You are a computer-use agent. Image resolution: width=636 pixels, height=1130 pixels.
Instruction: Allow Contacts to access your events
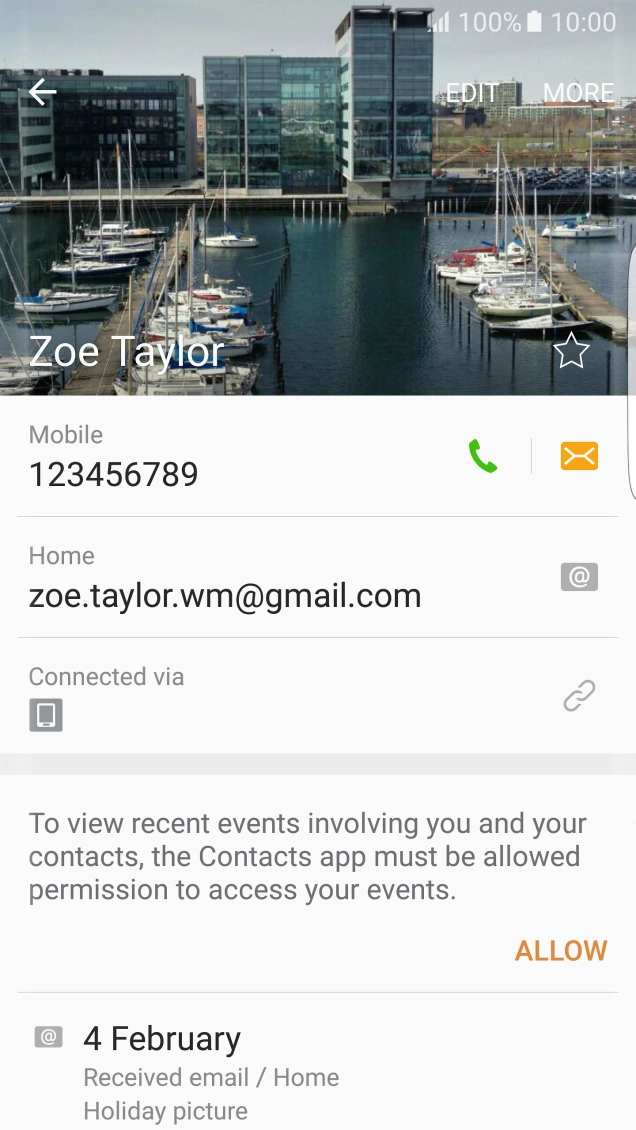point(560,950)
